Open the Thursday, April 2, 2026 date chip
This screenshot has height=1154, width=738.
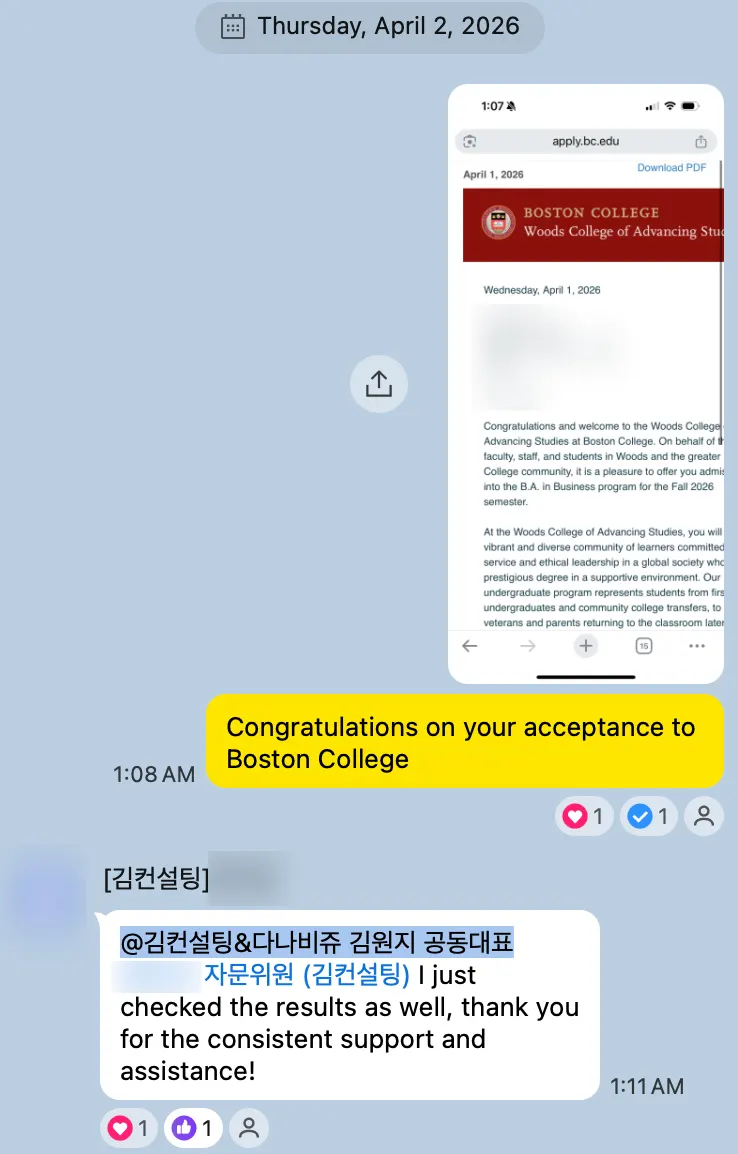tap(370, 27)
